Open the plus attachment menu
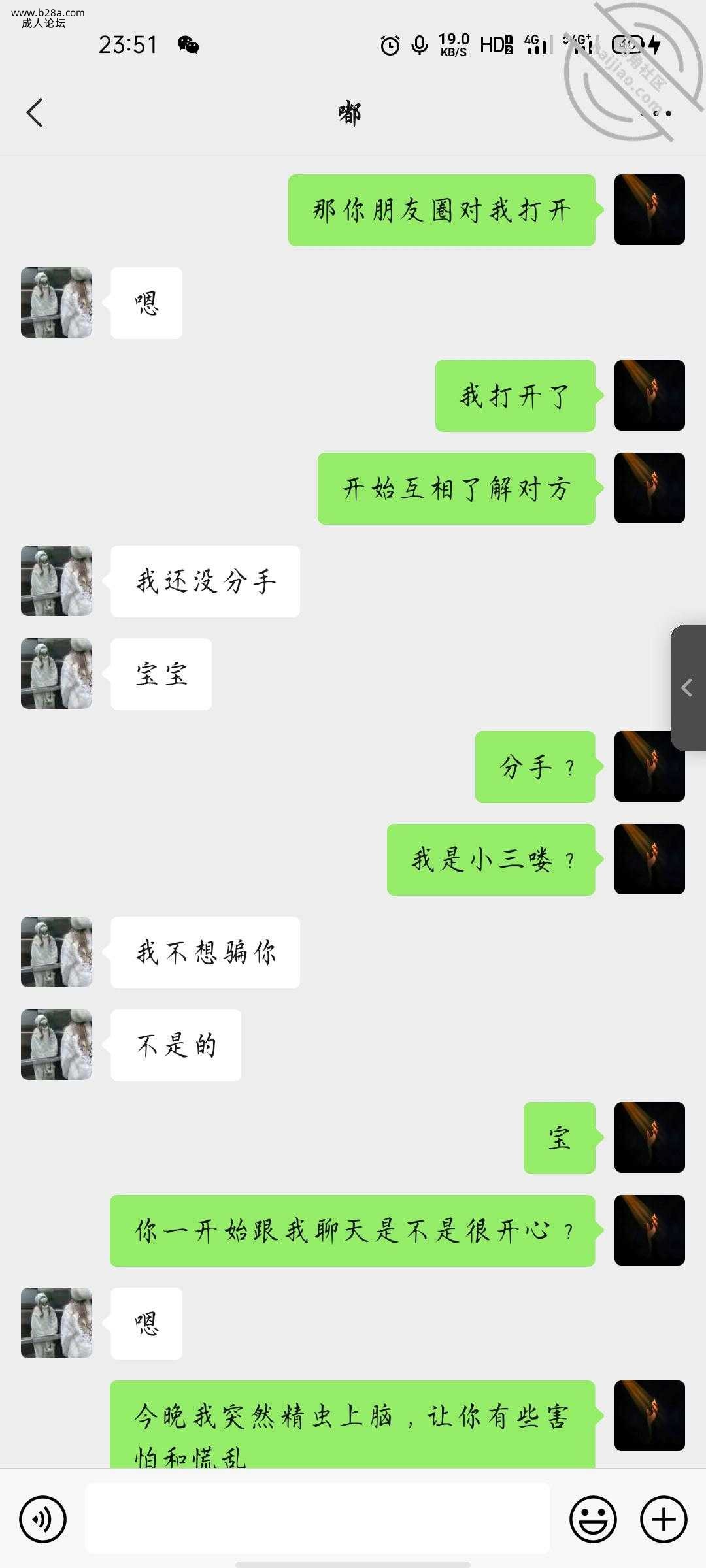The image size is (706, 1568). [x=663, y=1519]
